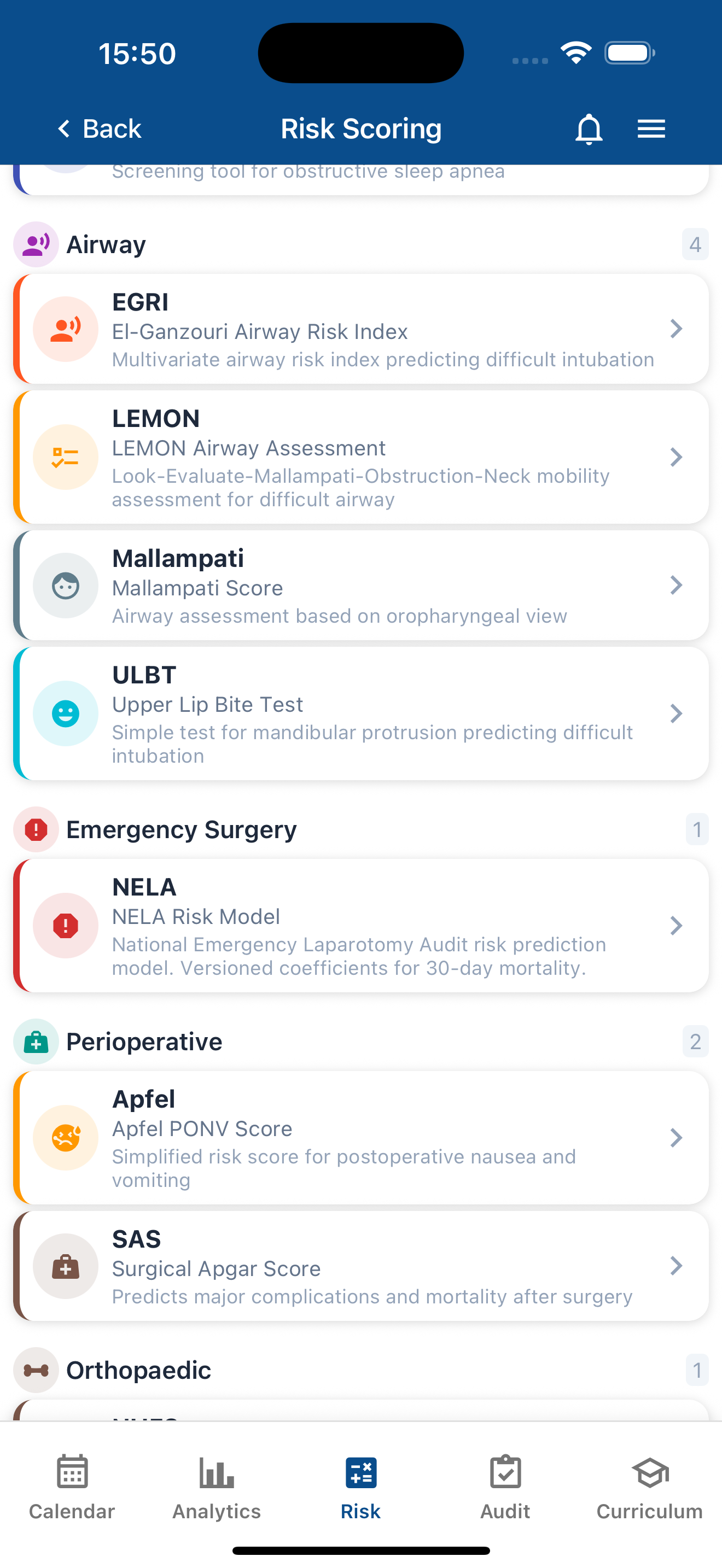Click the Orthopaedic bone icon

pos(36,1370)
